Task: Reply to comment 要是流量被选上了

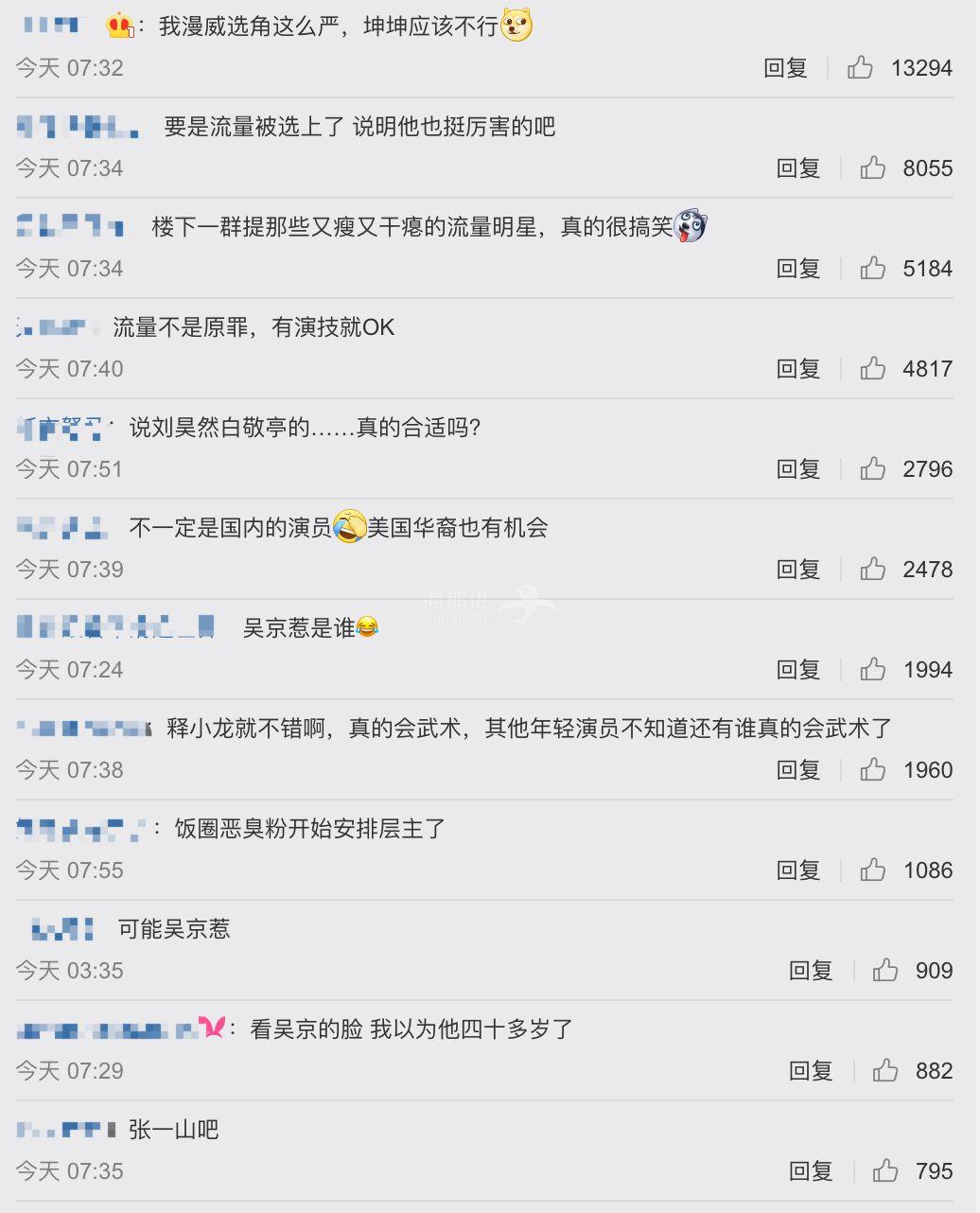Action: point(797,168)
